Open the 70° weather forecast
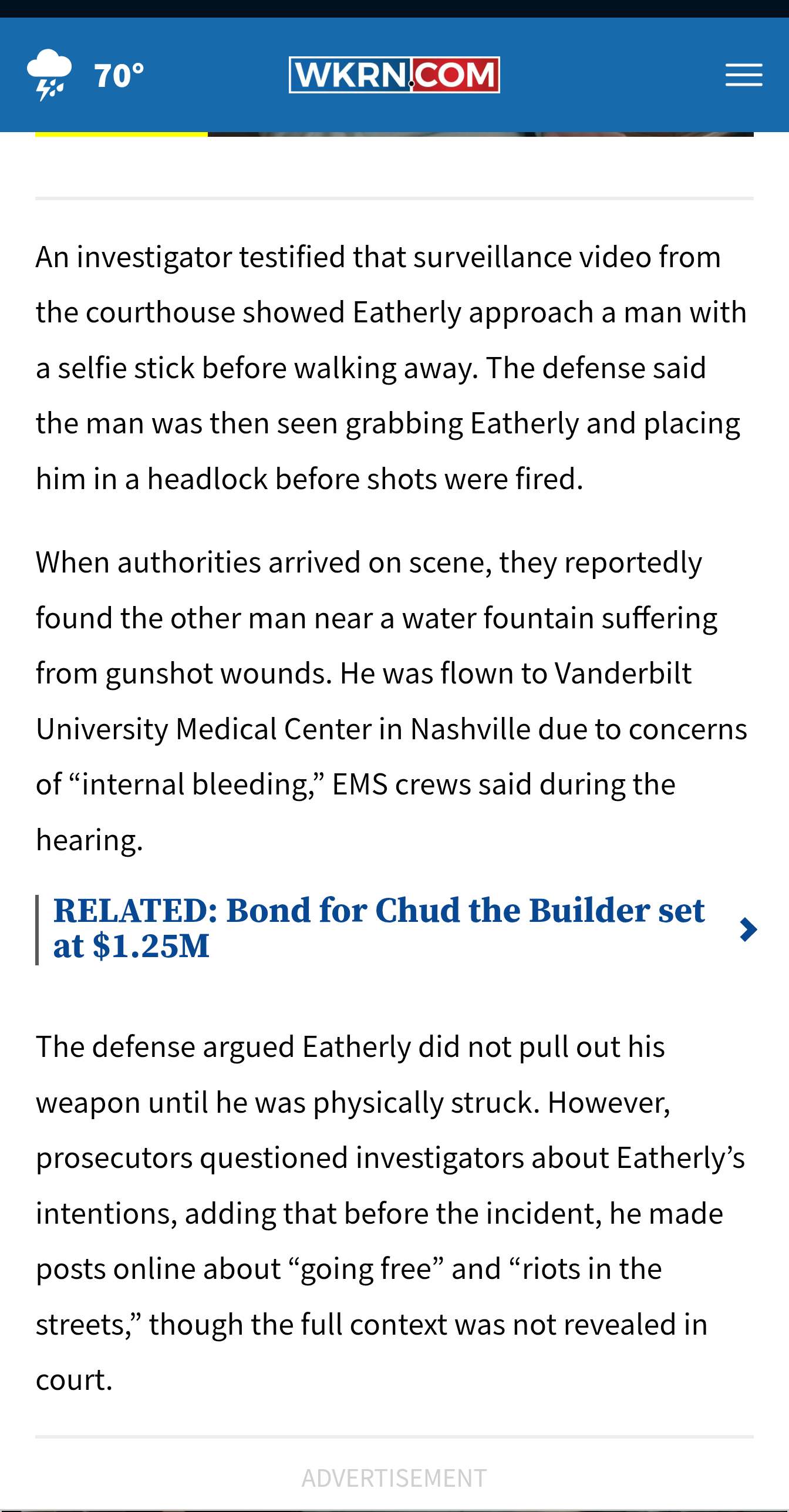 pyautogui.click(x=86, y=75)
